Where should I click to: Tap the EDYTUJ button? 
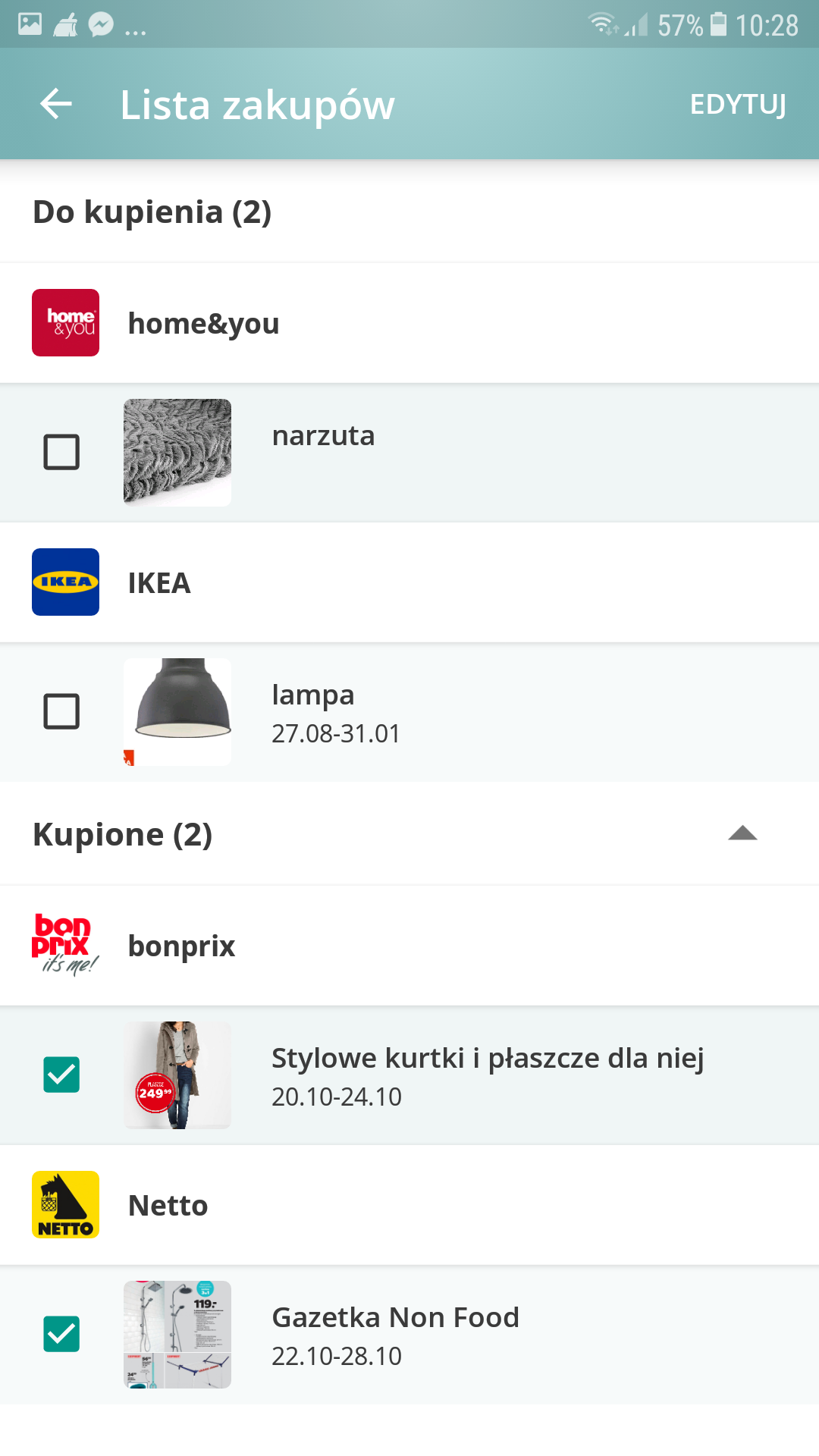click(x=737, y=104)
